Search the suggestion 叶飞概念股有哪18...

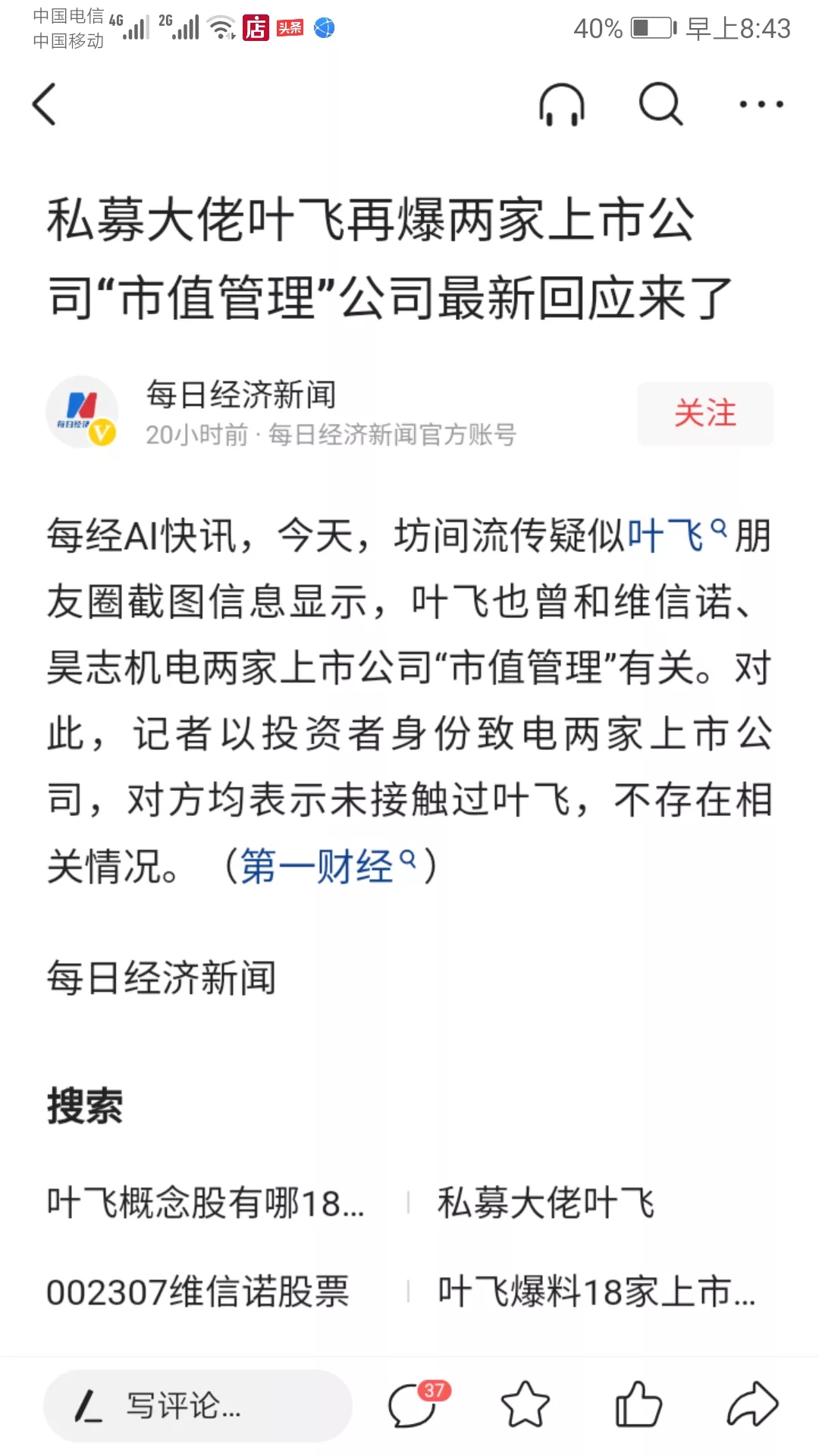[206, 1203]
